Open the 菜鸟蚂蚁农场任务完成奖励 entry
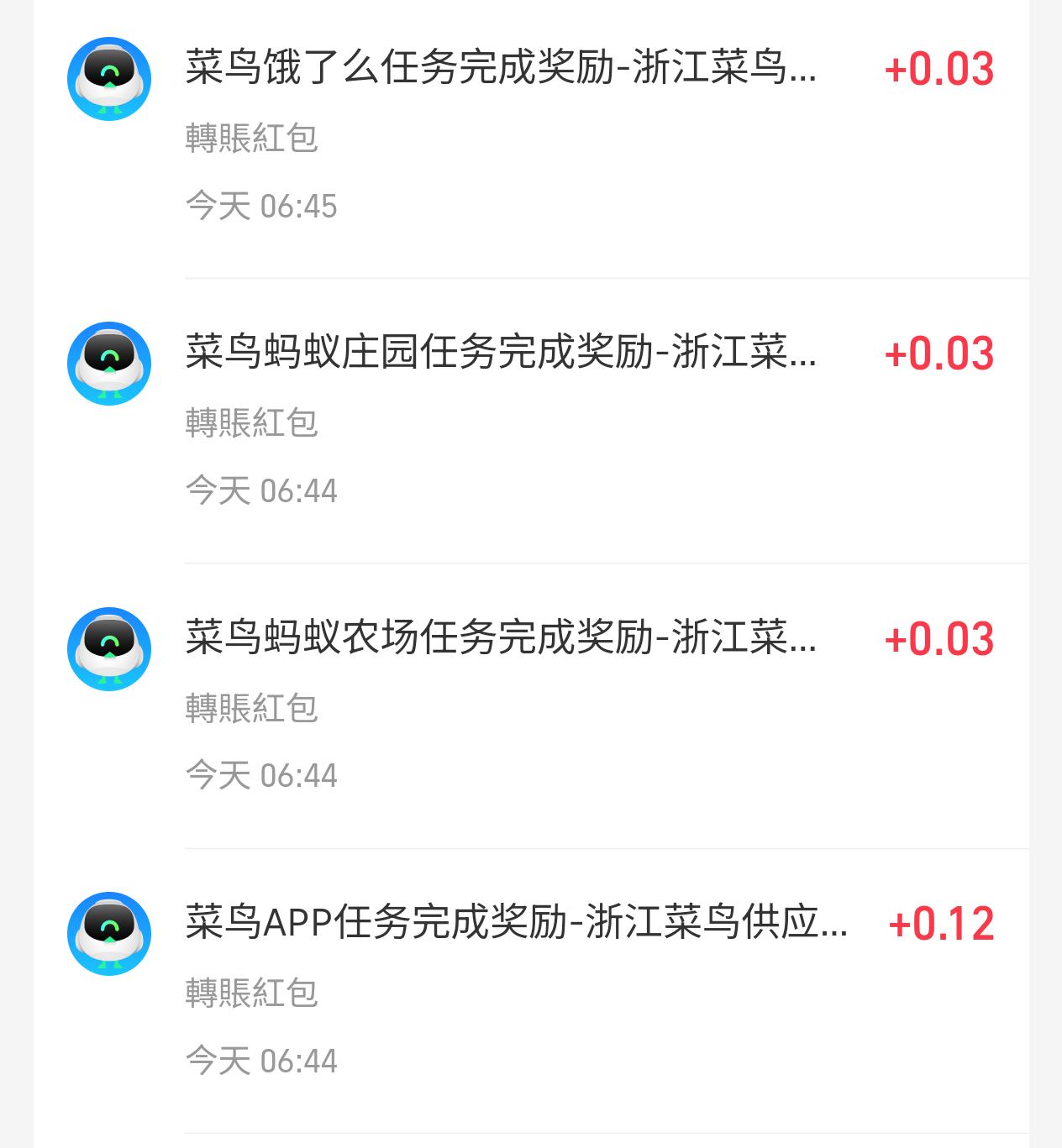Viewport: 1062px width, 1148px height. [x=500, y=638]
